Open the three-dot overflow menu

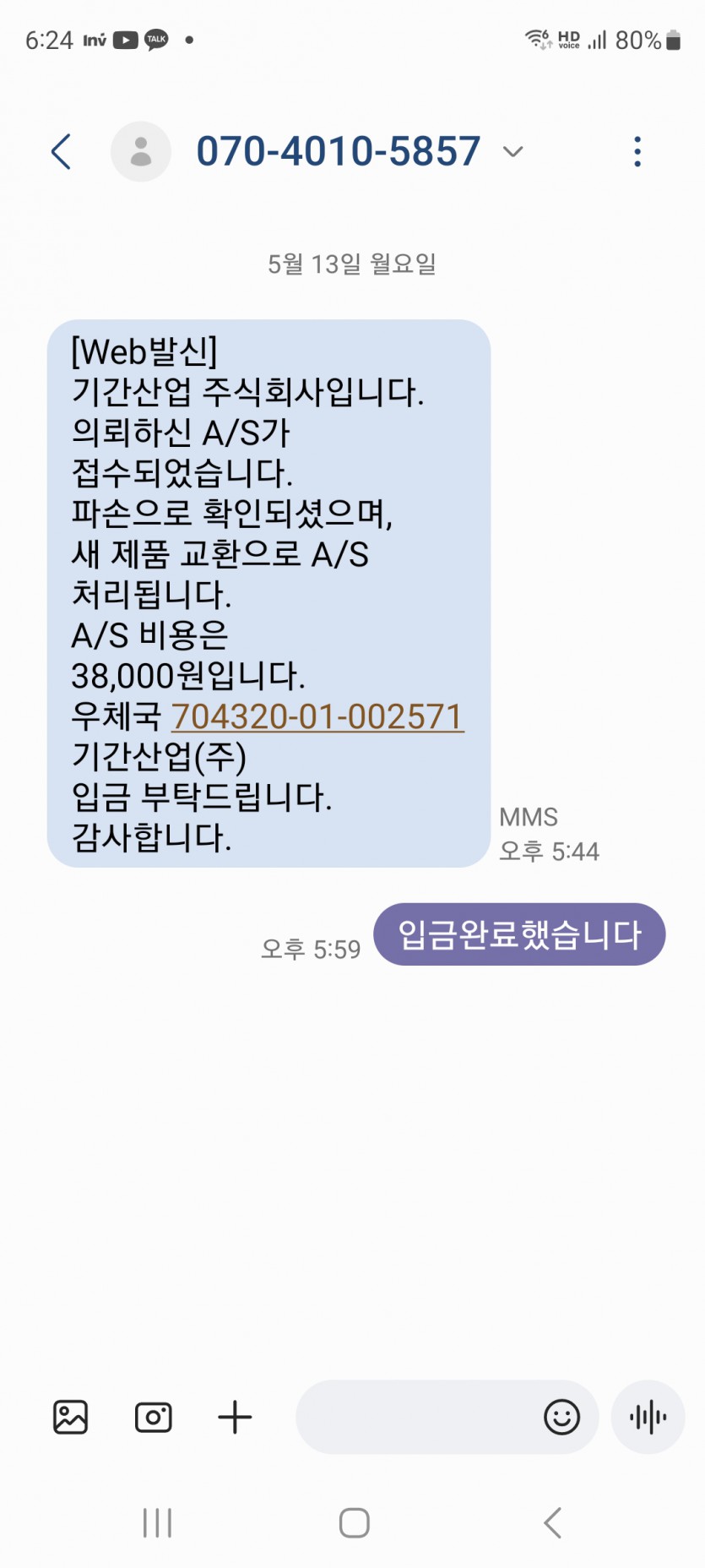tap(637, 152)
